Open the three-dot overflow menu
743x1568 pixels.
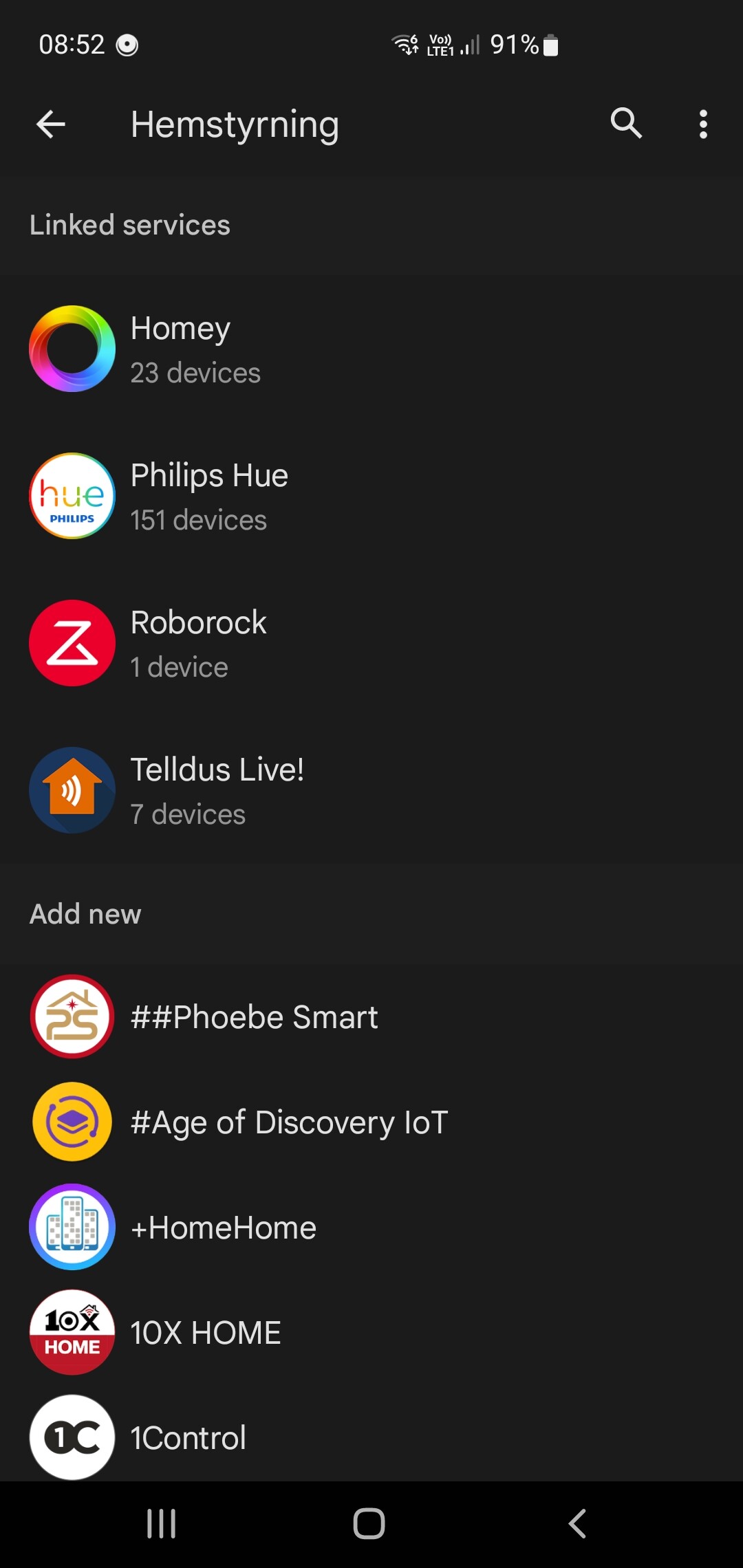pos(702,124)
